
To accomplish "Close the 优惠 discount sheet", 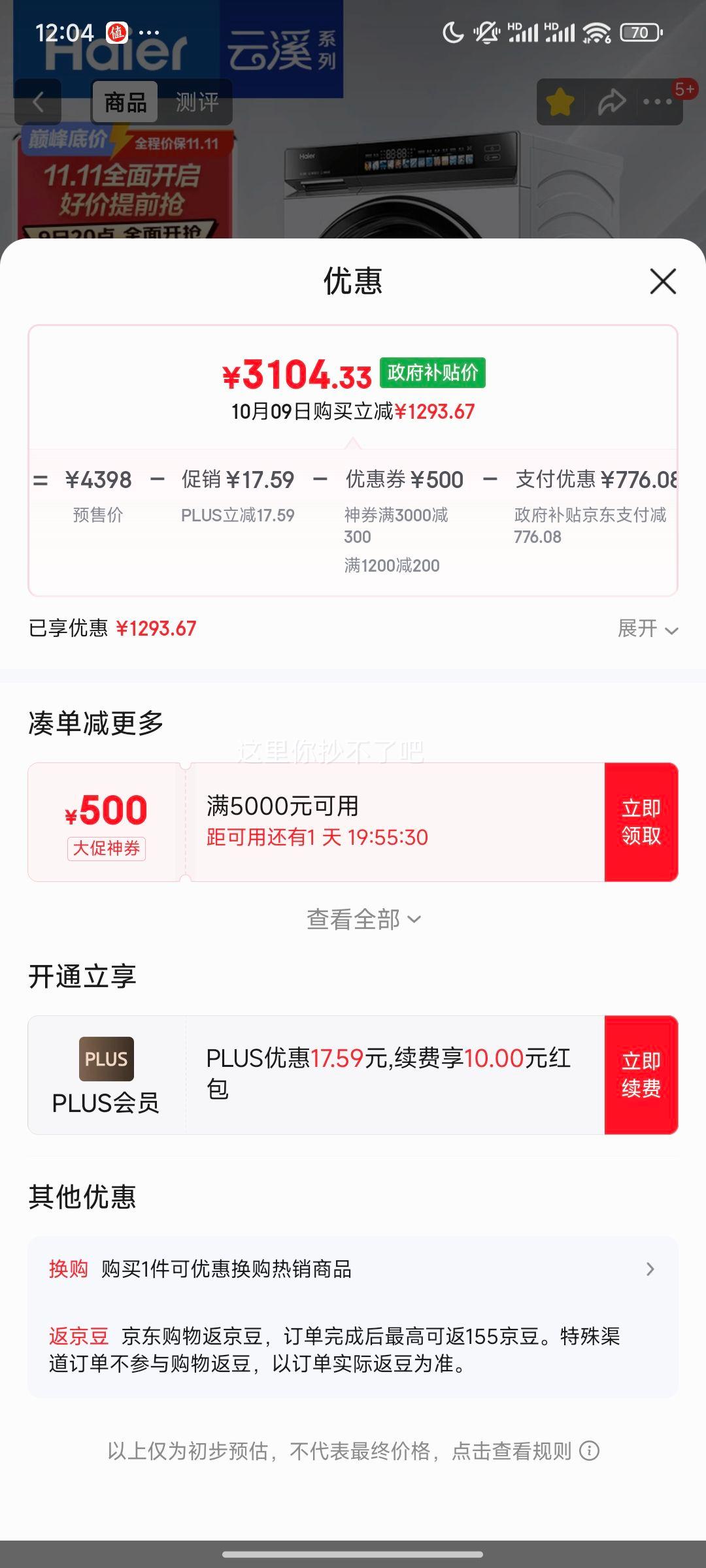I will click(x=663, y=282).
